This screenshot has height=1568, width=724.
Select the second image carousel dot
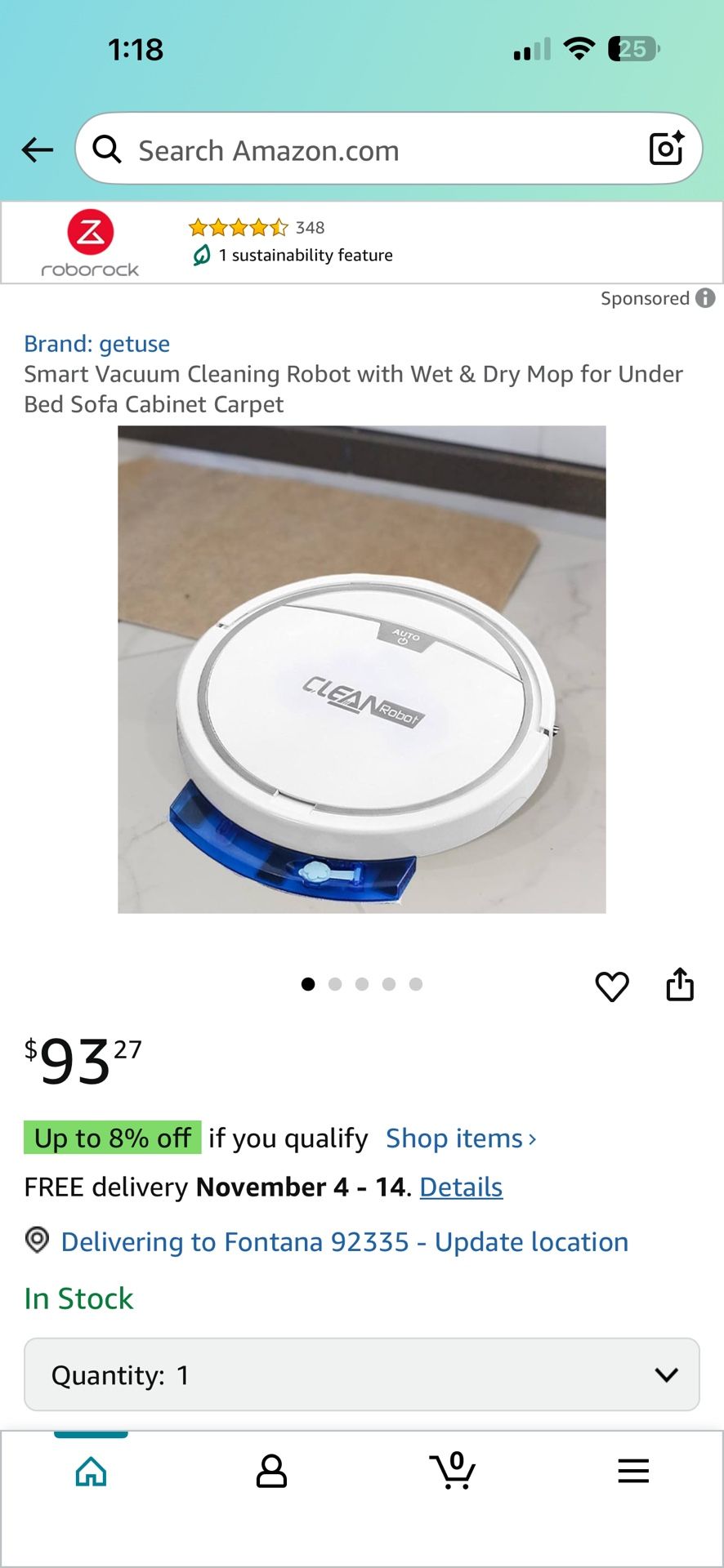point(335,984)
